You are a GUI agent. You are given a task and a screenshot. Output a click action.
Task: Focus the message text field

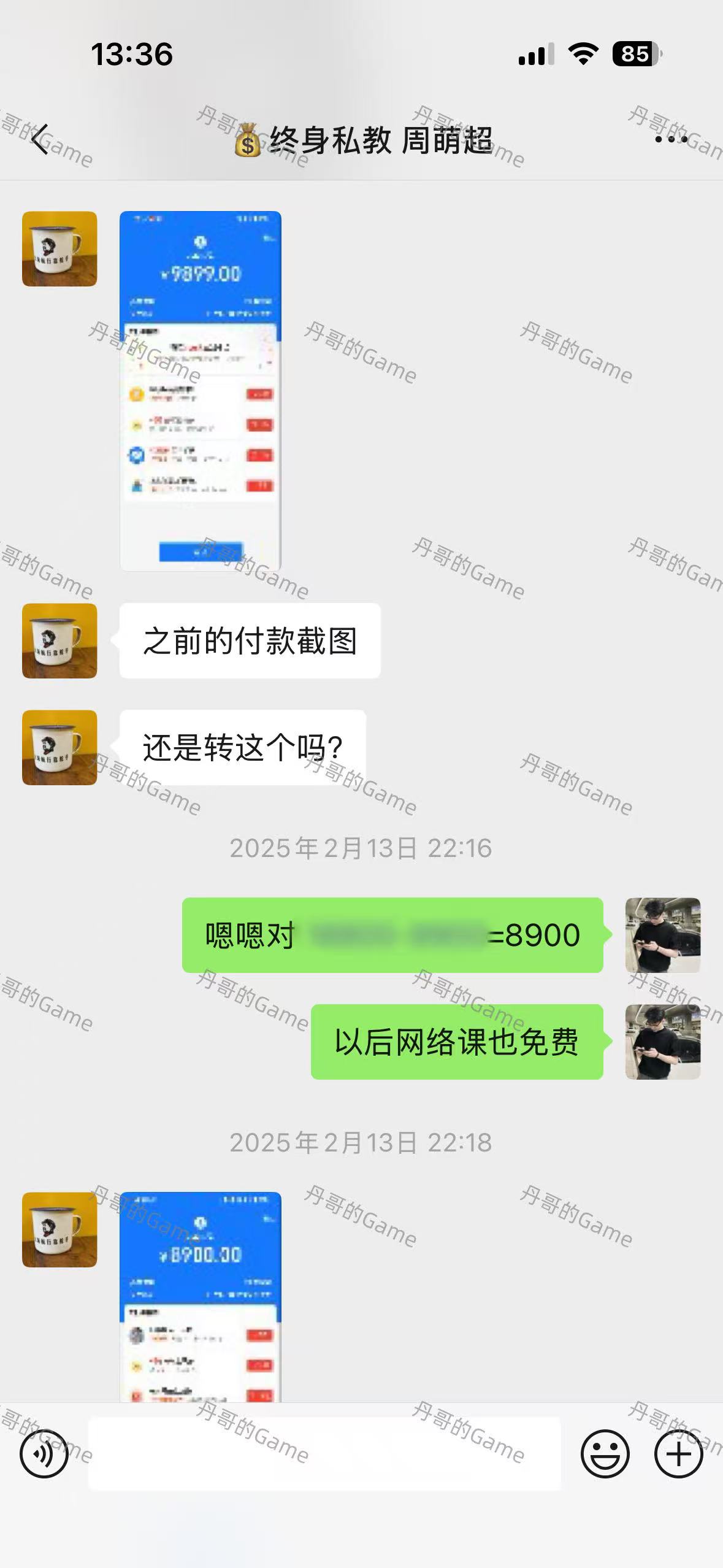click(x=324, y=1453)
